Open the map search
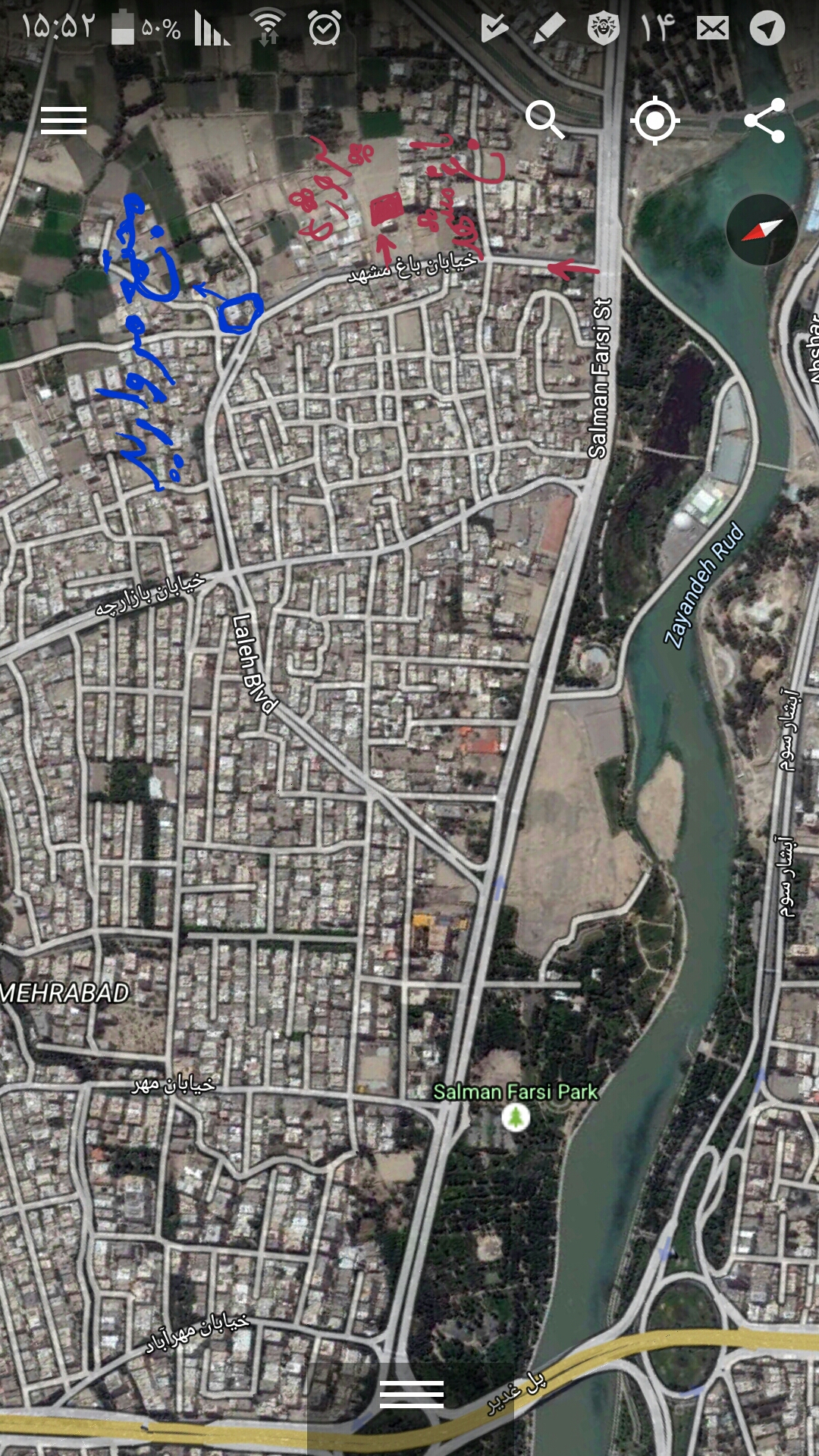 coord(544,120)
